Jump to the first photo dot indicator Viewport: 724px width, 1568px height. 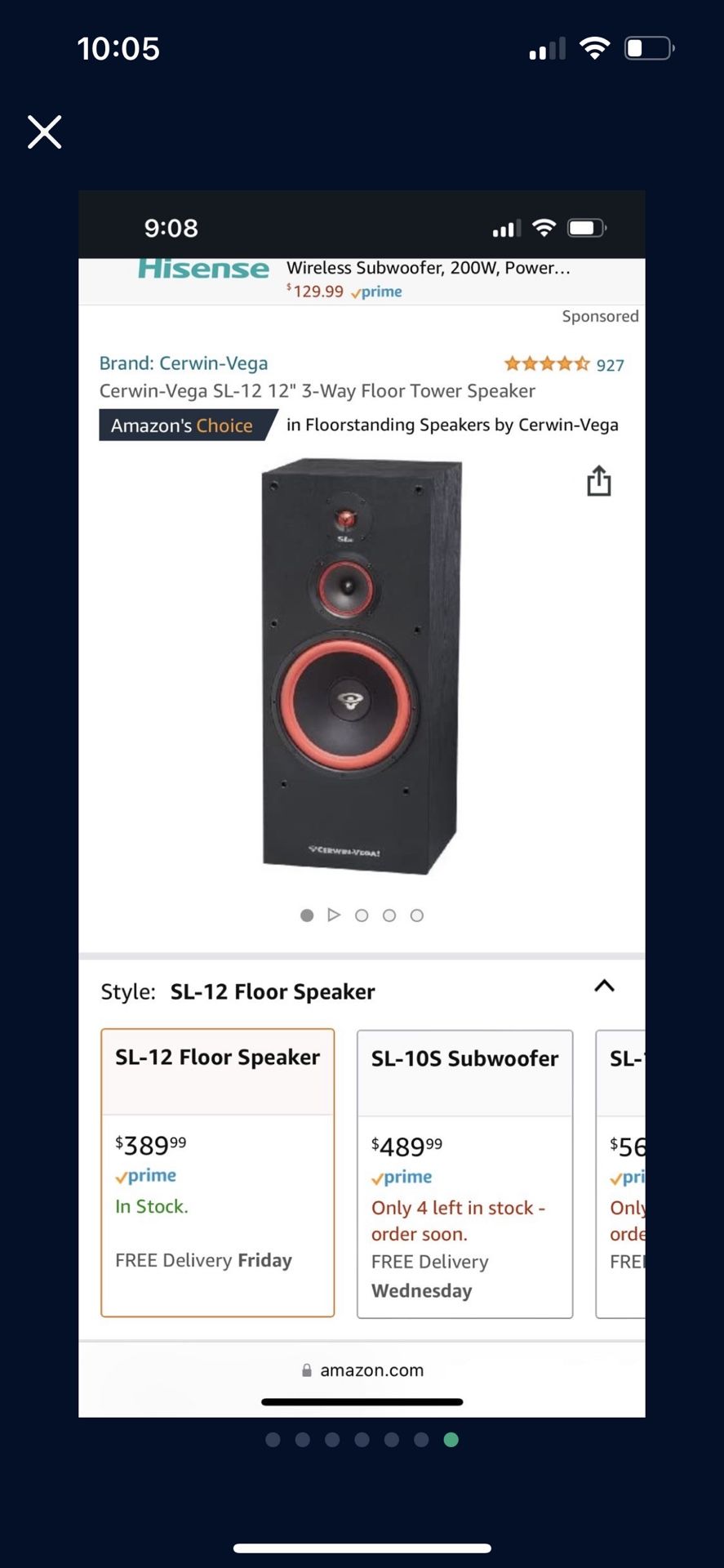pyautogui.click(x=273, y=1440)
